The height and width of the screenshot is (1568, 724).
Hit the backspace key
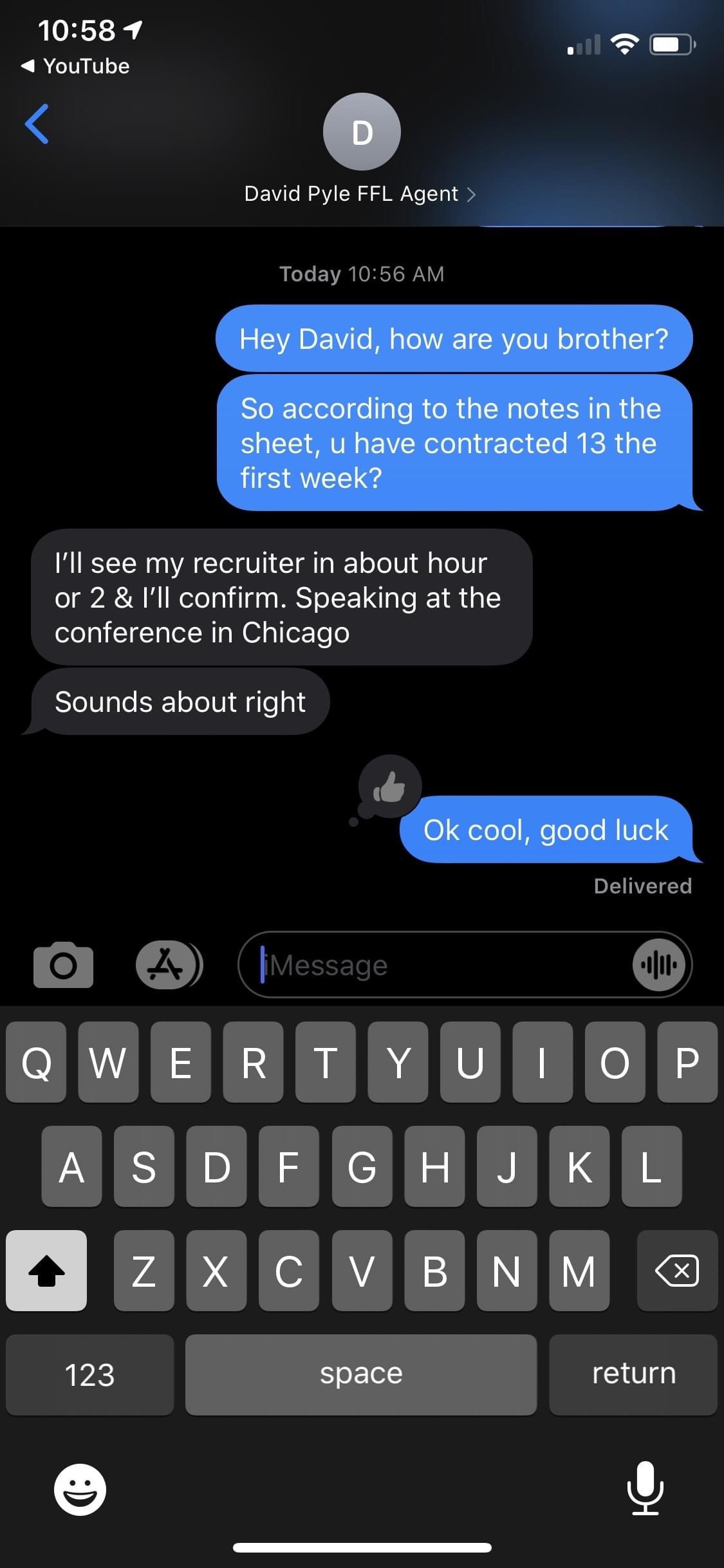click(676, 1271)
